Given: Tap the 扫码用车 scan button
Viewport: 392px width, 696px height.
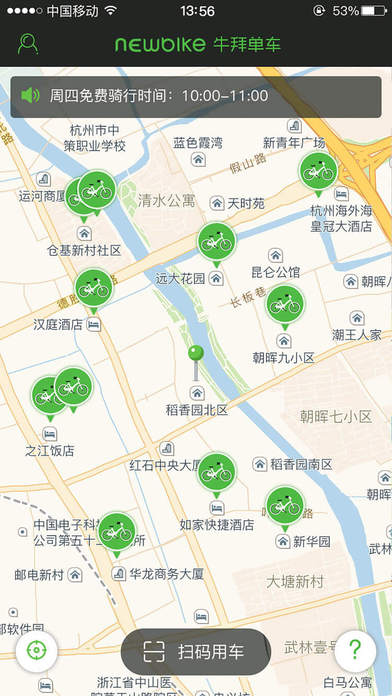Looking at the screenshot, I should tap(196, 652).
